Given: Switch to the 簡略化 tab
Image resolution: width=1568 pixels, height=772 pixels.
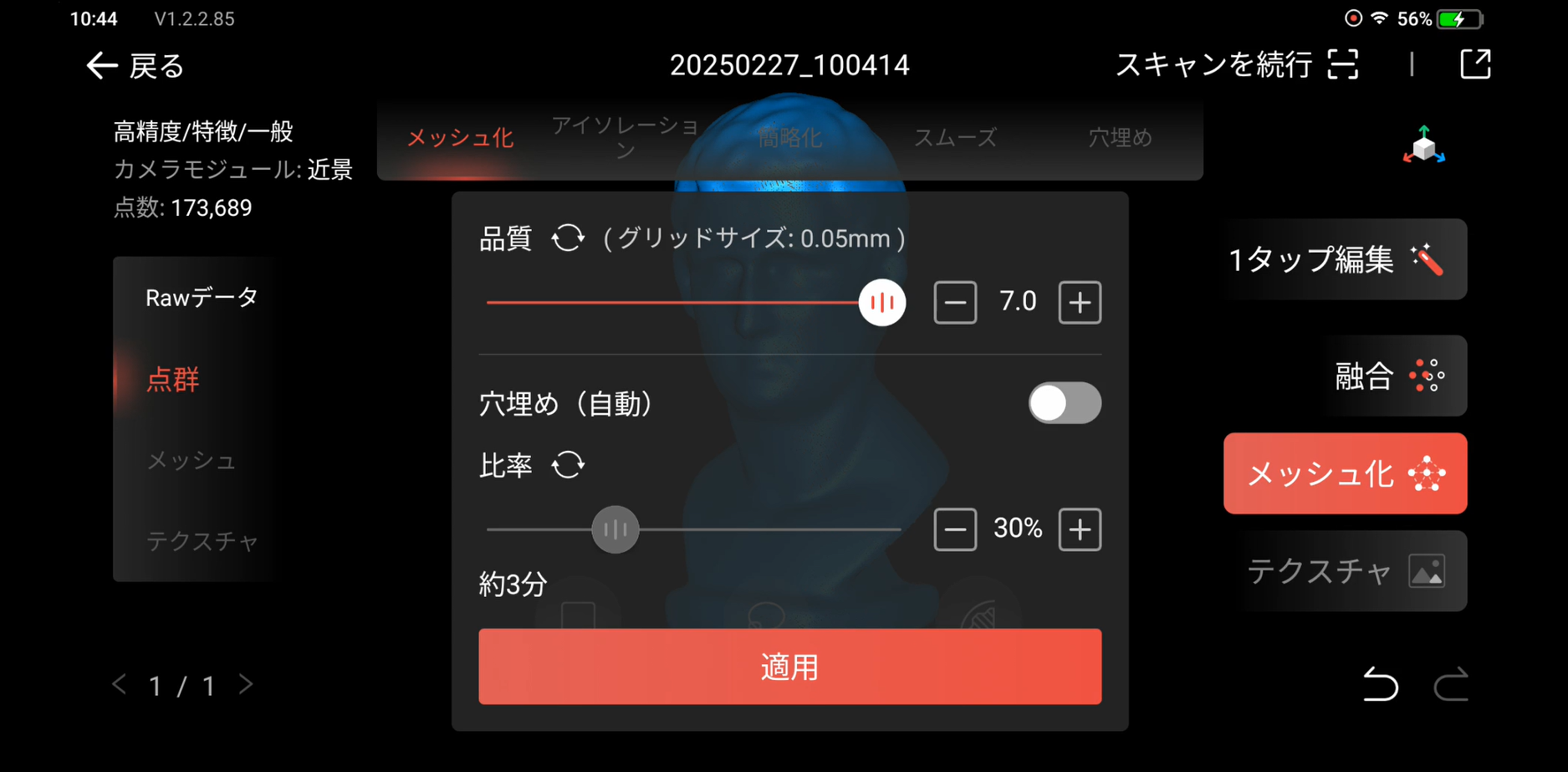Looking at the screenshot, I should coord(789,138).
